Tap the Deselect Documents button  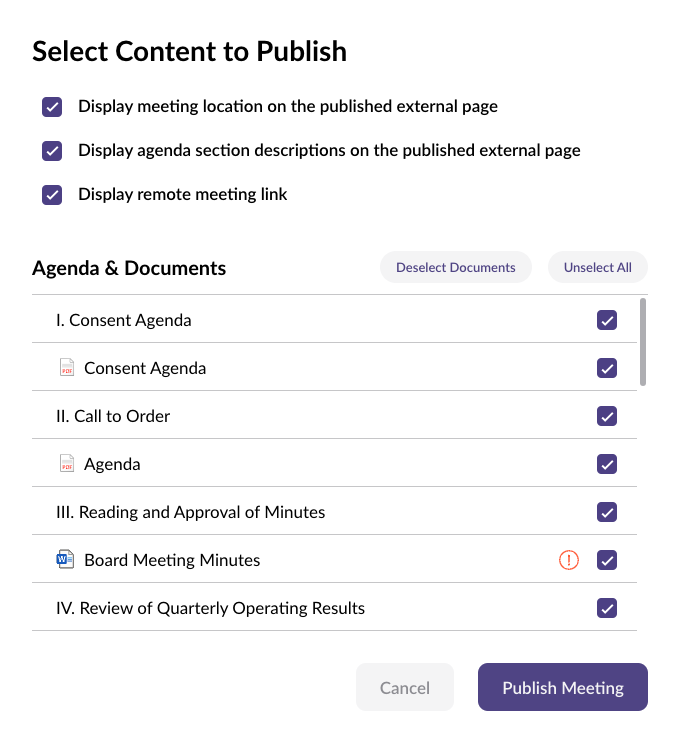pos(455,268)
